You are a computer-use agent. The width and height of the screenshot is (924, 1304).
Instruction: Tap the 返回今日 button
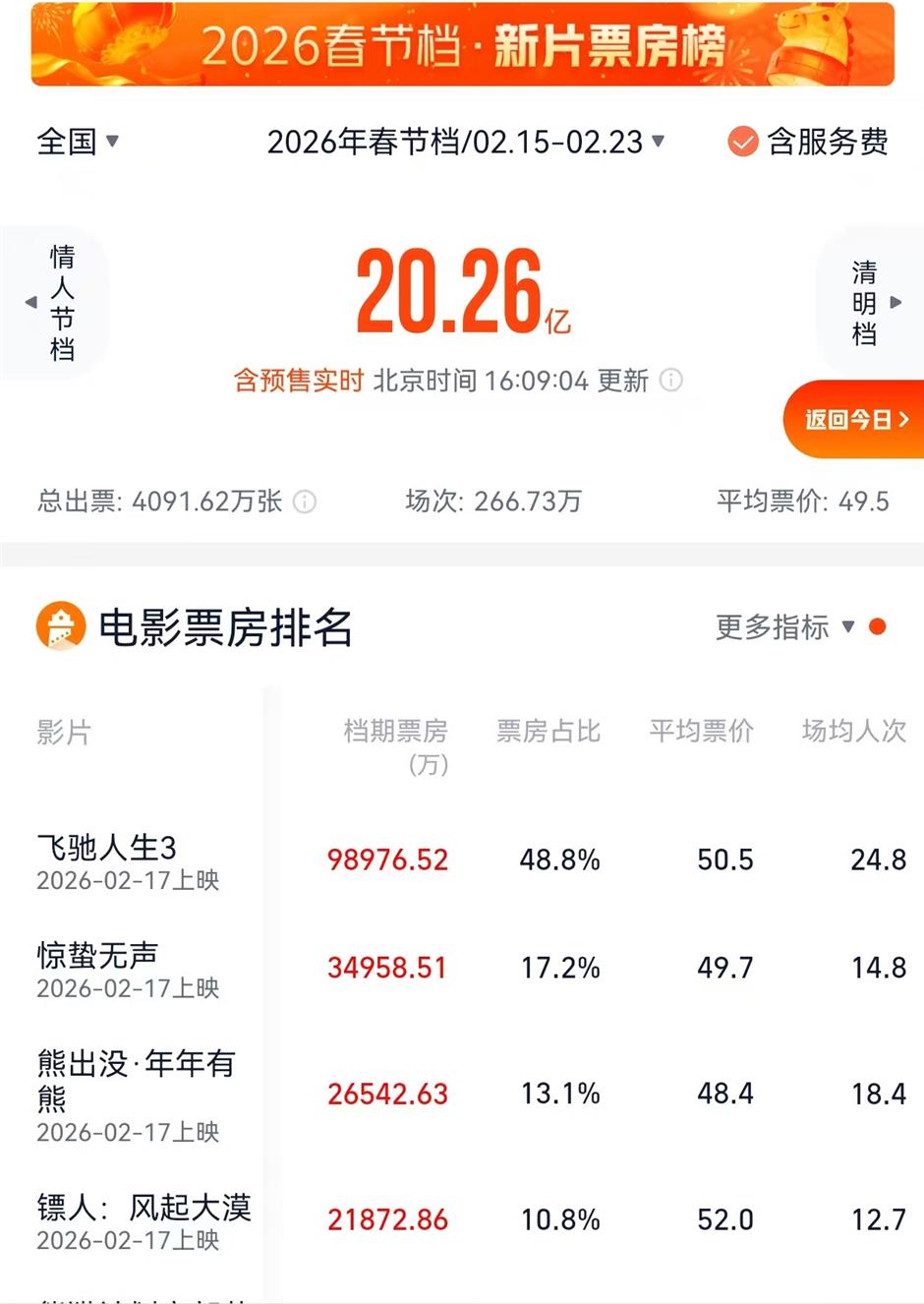click(x=855, y=420)
